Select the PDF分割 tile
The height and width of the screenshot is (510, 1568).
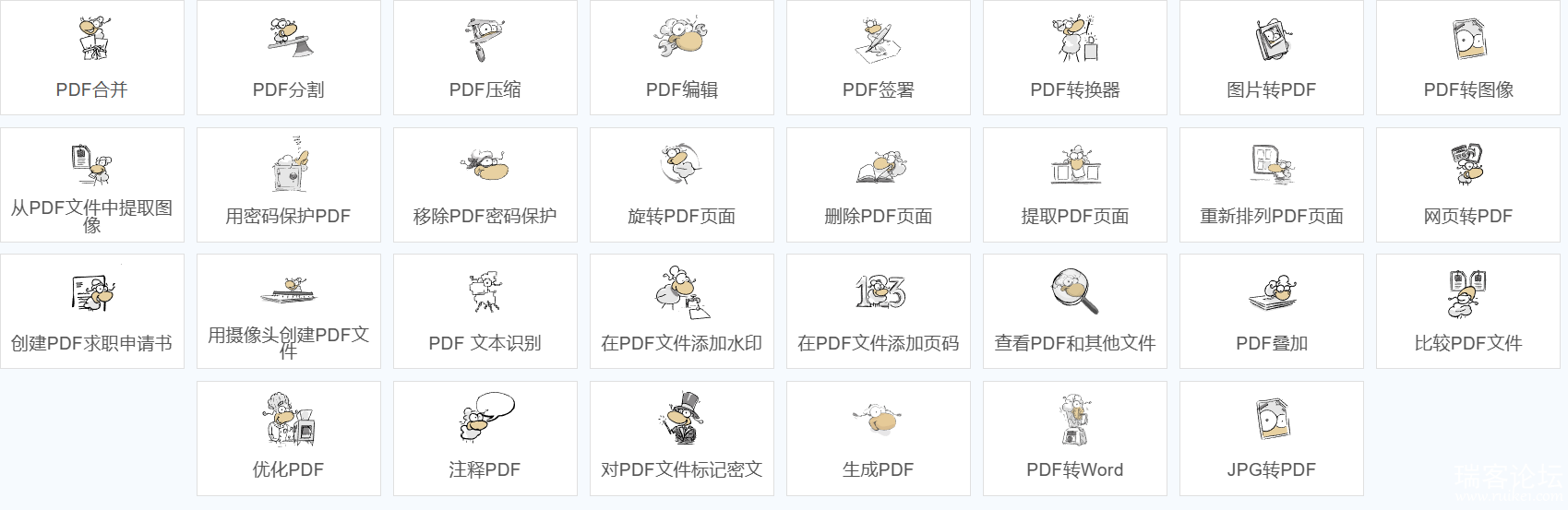pos(289,58)
